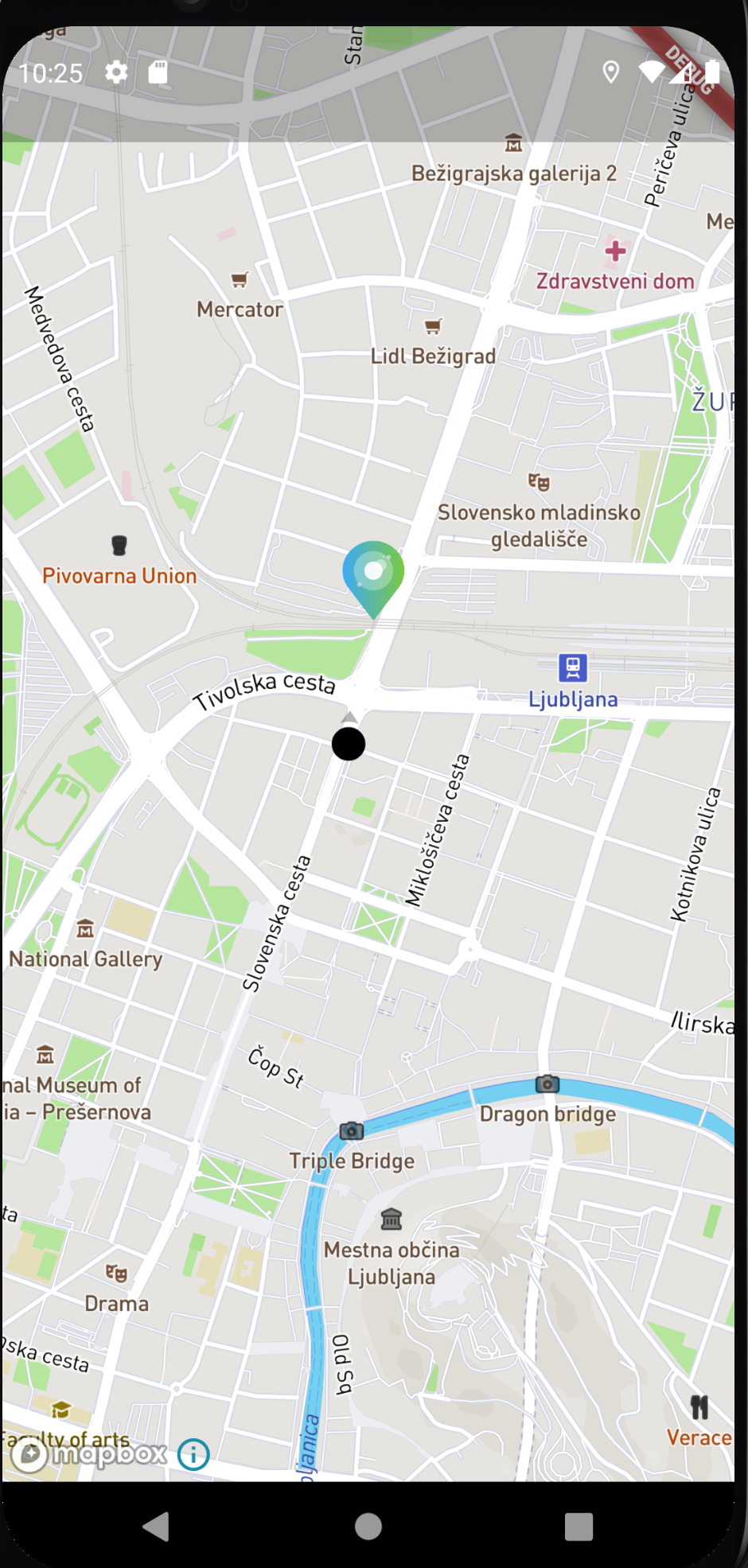Click the Faculty of arts graduation icon
Viewport: 748px width, 1568px height.
[x=59, y=1408]
